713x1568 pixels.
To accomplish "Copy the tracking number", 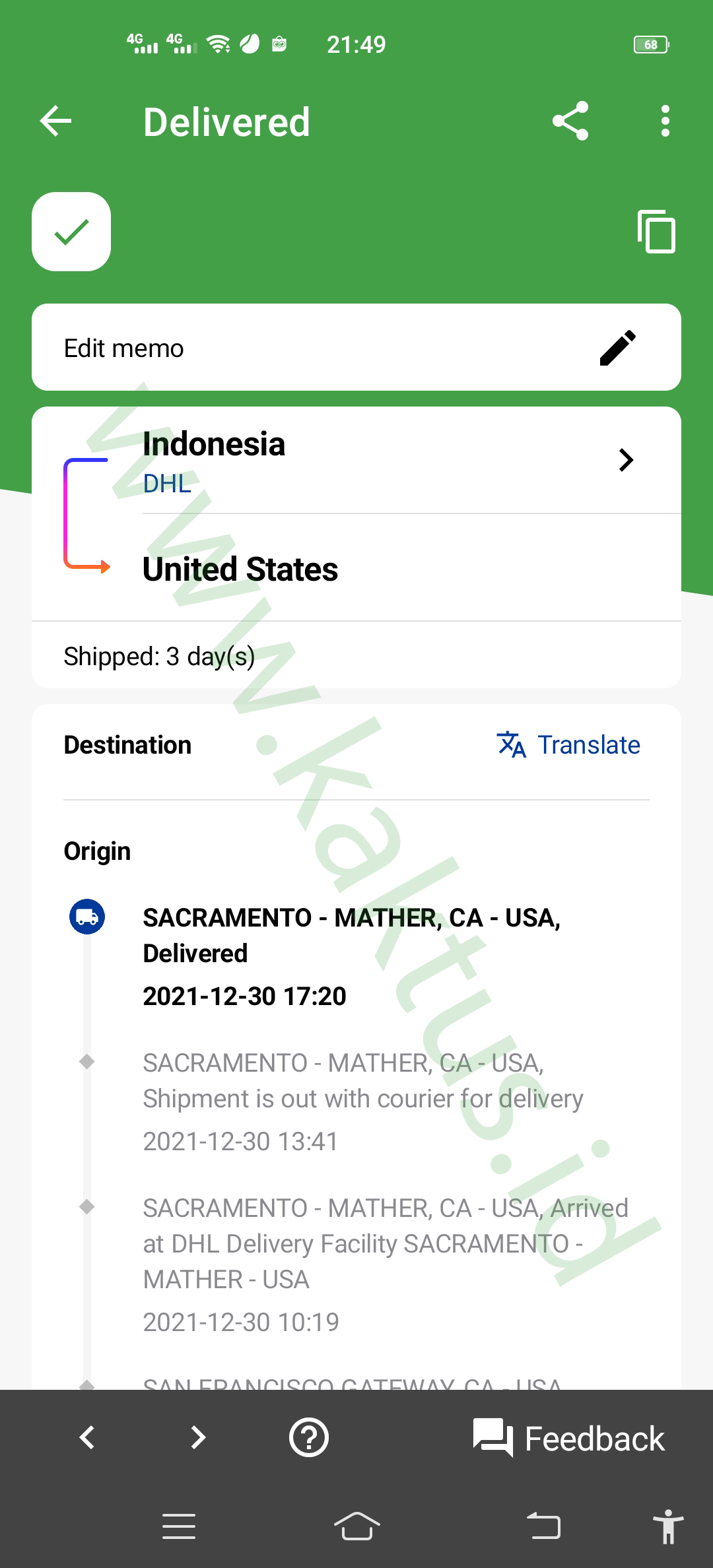I will 656,232.
